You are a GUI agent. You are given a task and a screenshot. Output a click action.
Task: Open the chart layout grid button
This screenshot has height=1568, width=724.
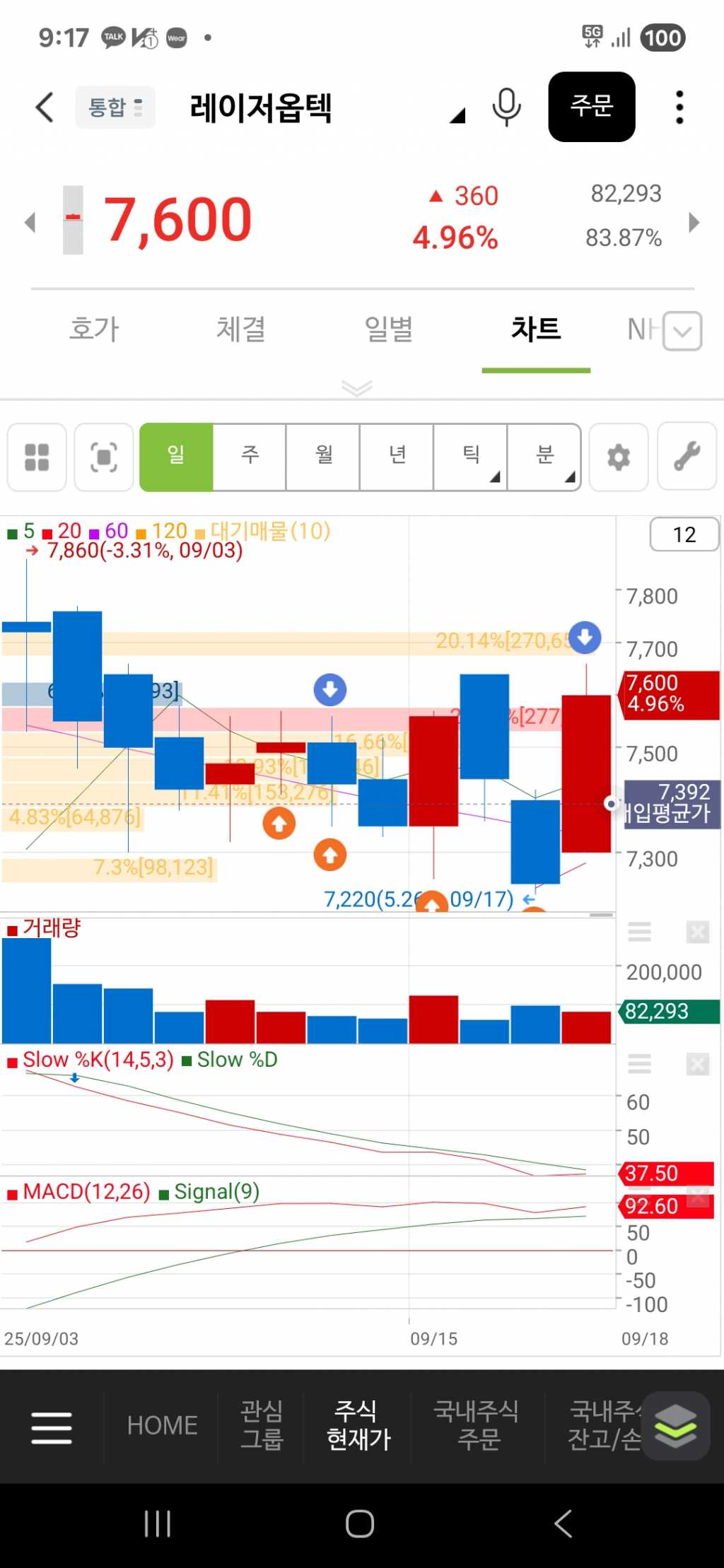point(37,457)
